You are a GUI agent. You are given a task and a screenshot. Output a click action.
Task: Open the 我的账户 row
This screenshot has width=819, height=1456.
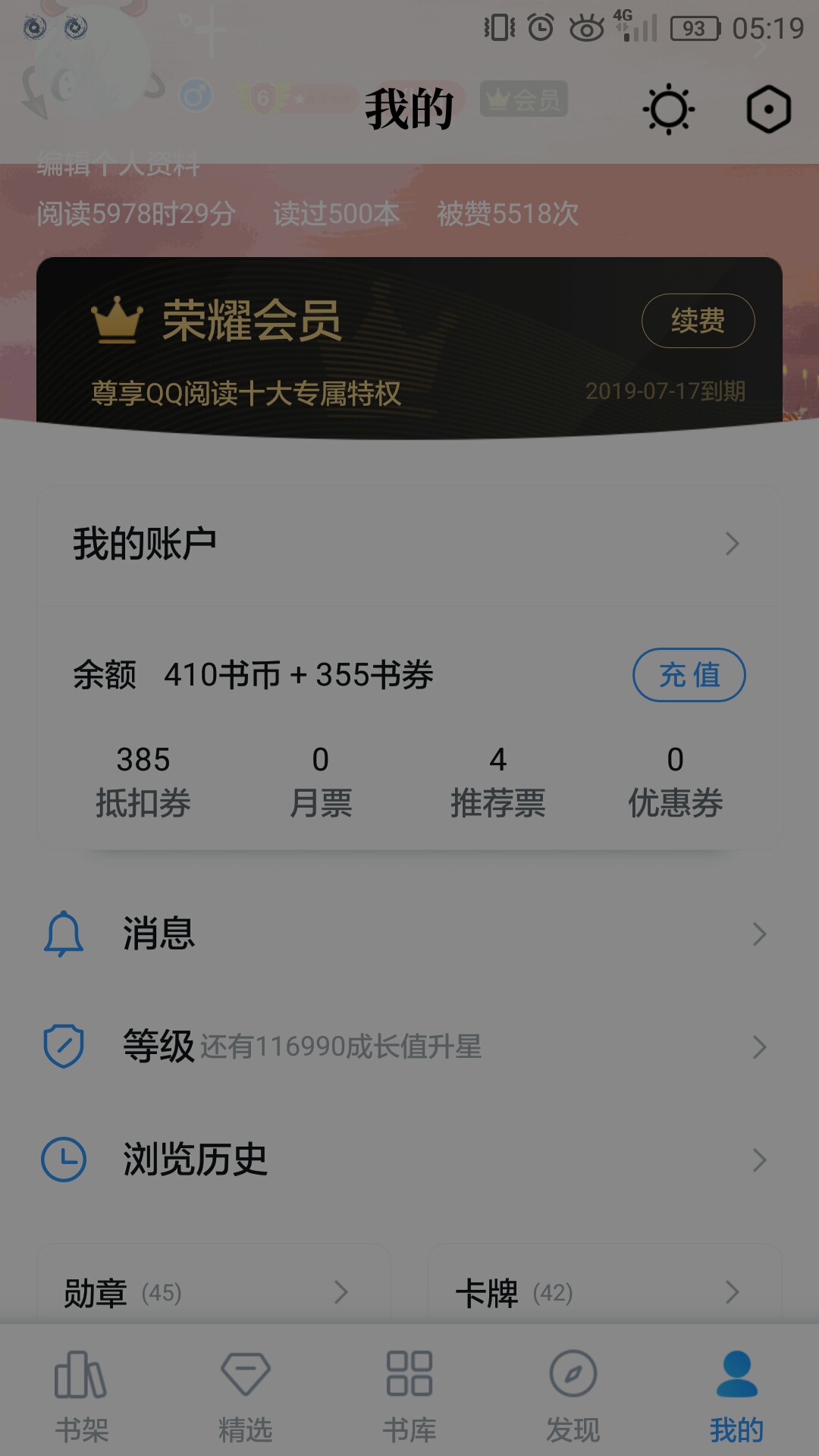coord(409,544)
